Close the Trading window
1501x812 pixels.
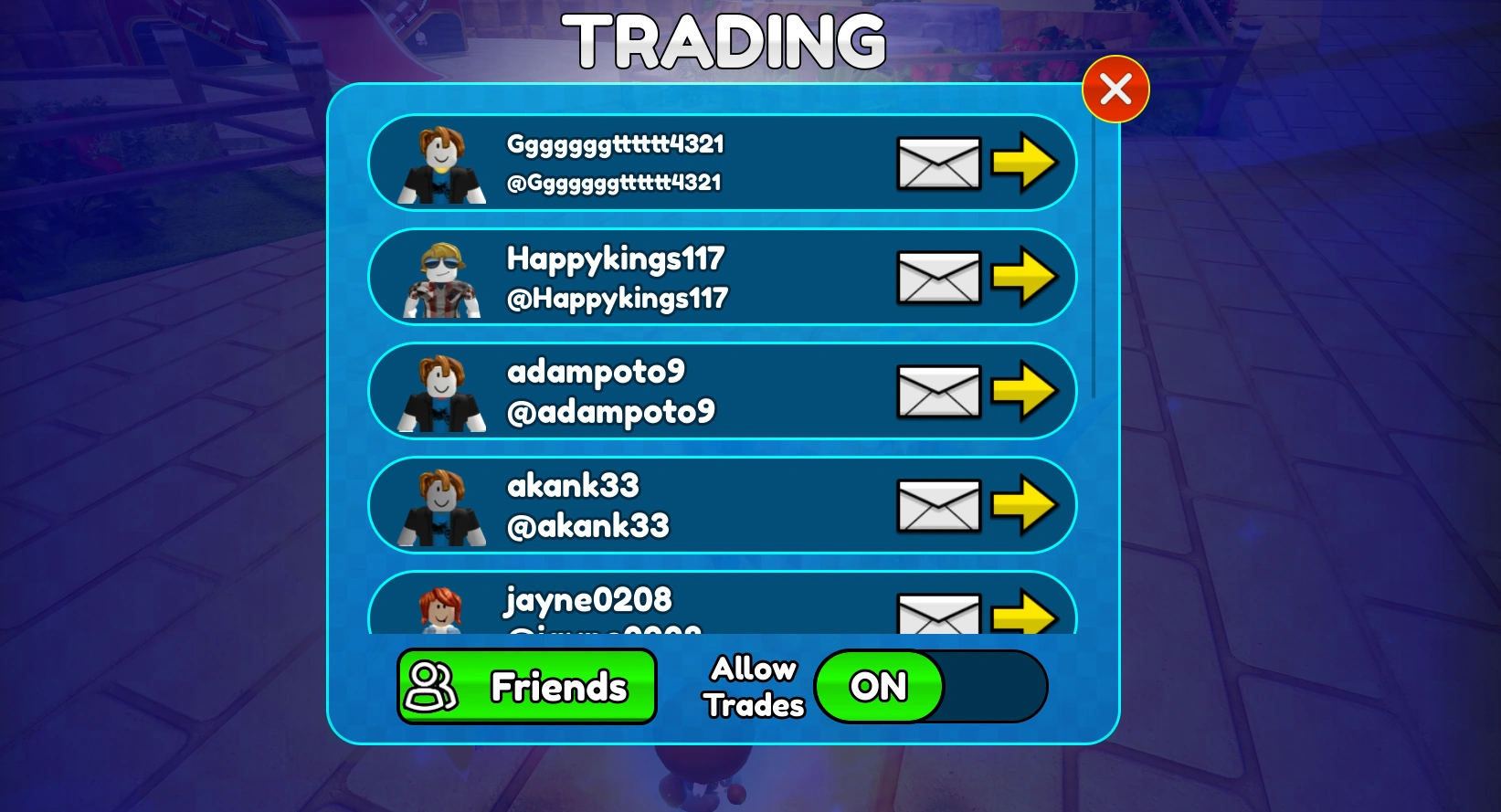pyautogui.click(x=1115, y=90)
